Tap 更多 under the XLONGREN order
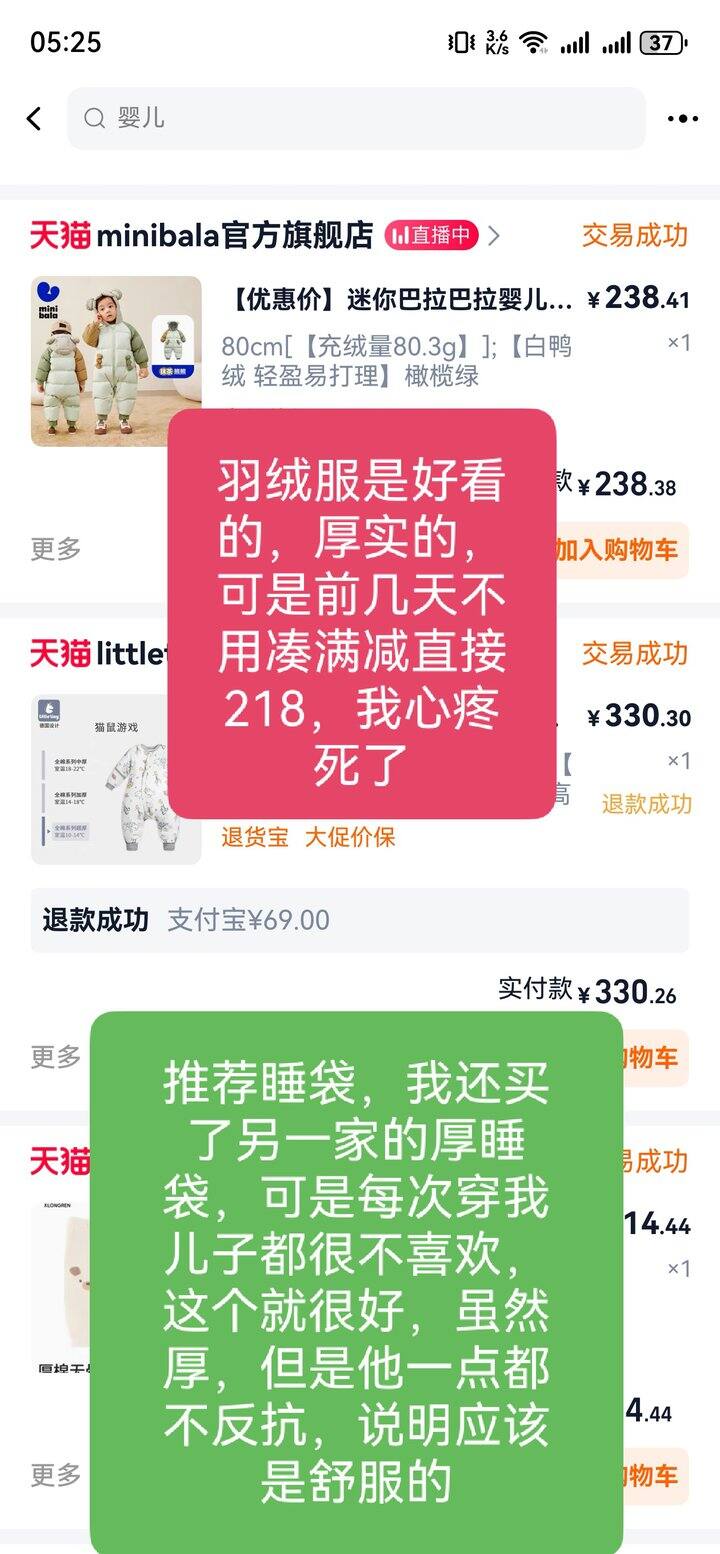This screenshot has height=1554, width=720. [56, 1475]
